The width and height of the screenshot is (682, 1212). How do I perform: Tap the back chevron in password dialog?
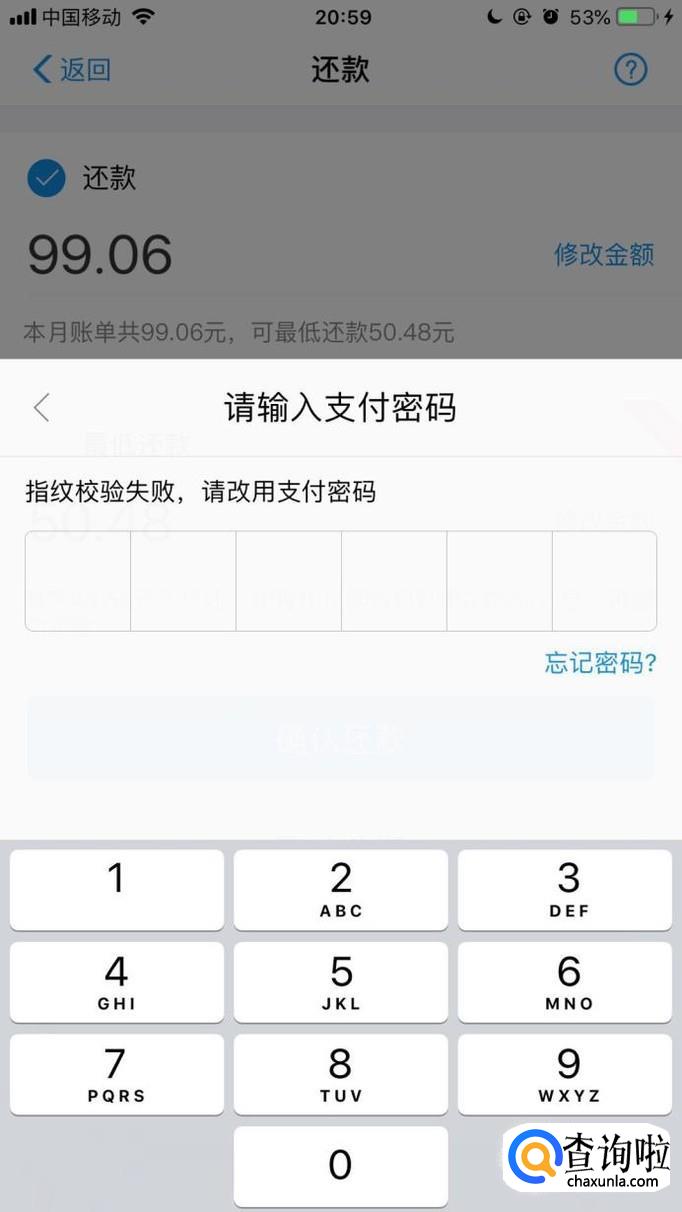[41, 407]
